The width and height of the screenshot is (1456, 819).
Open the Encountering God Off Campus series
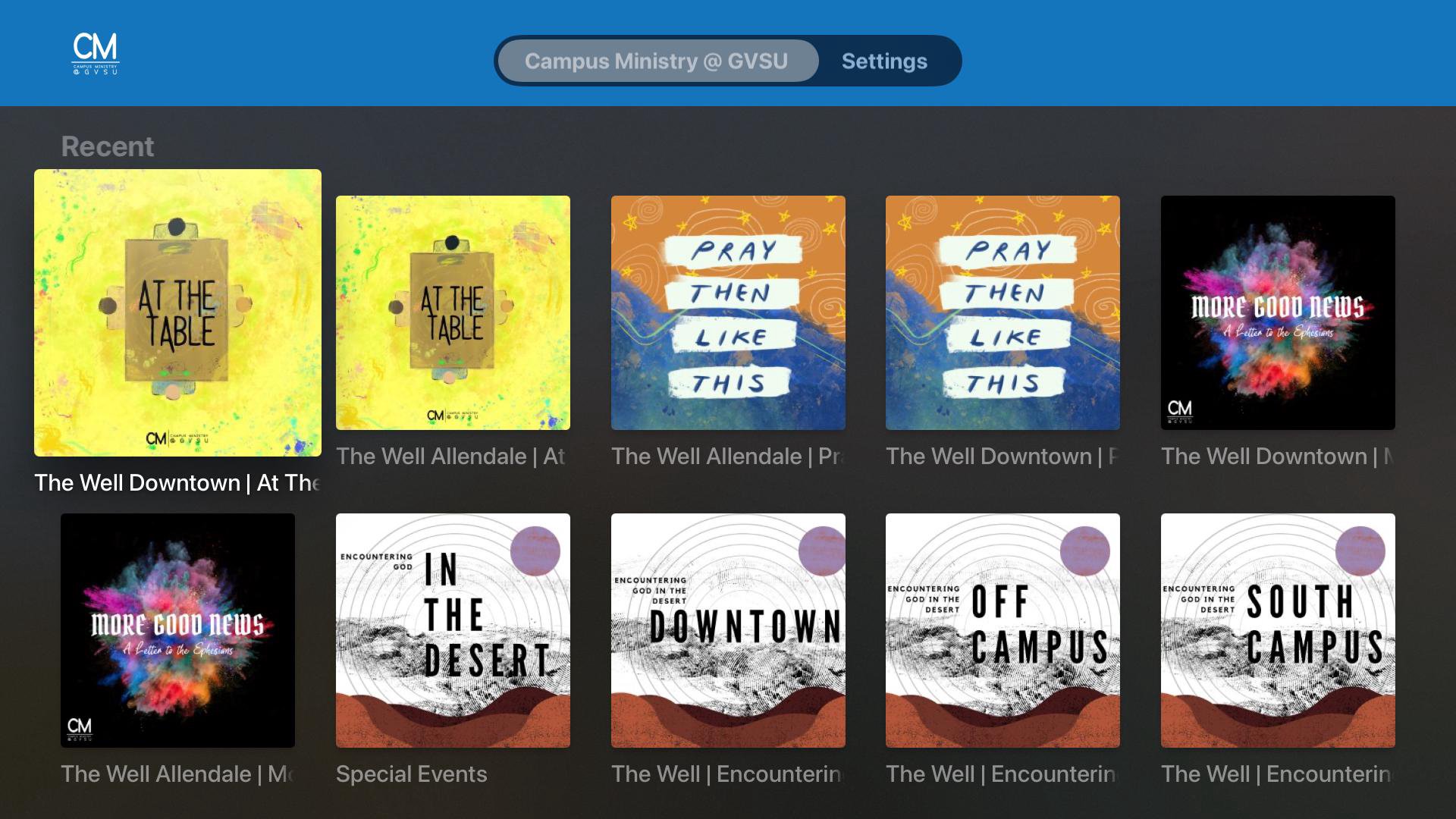coord(1003,630)
